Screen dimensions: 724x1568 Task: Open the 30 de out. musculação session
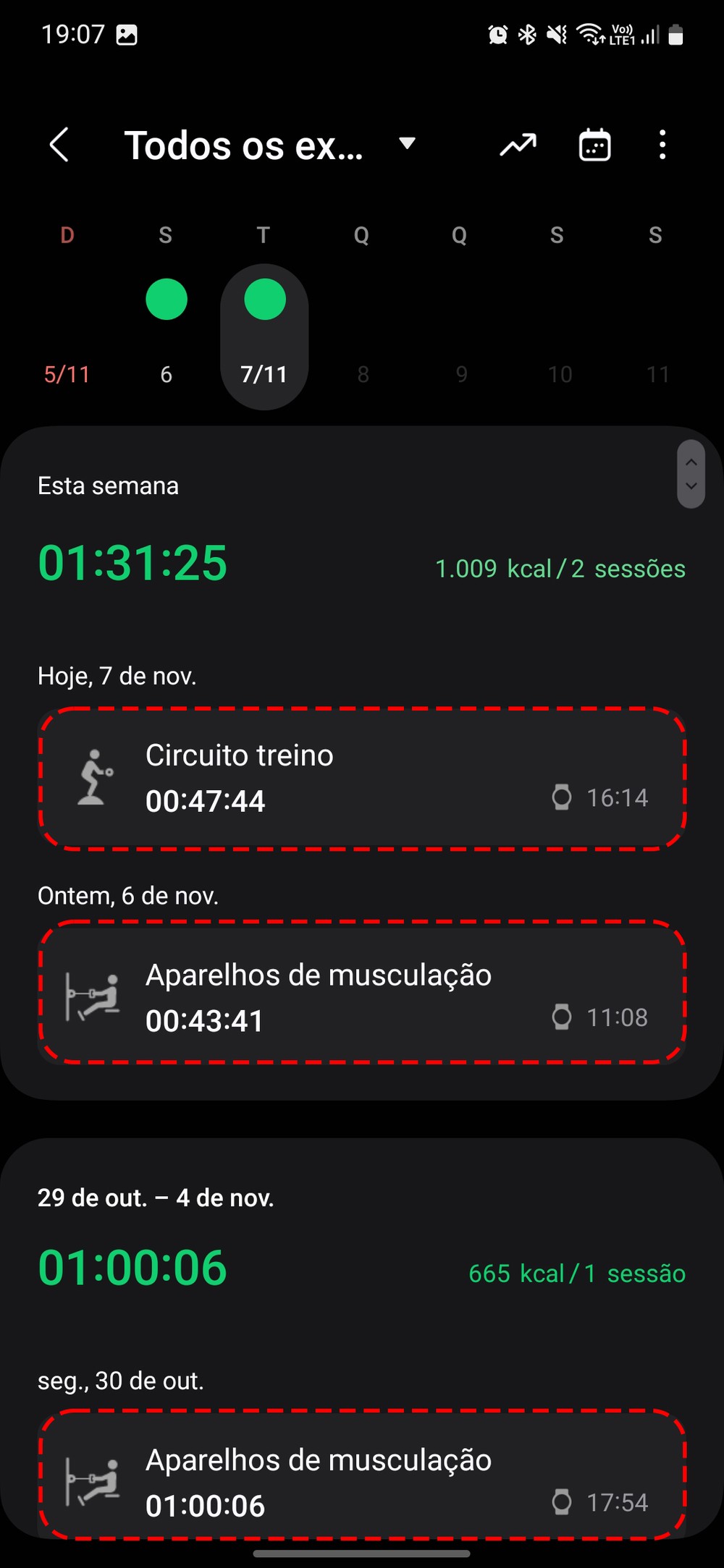point(362,1473)
